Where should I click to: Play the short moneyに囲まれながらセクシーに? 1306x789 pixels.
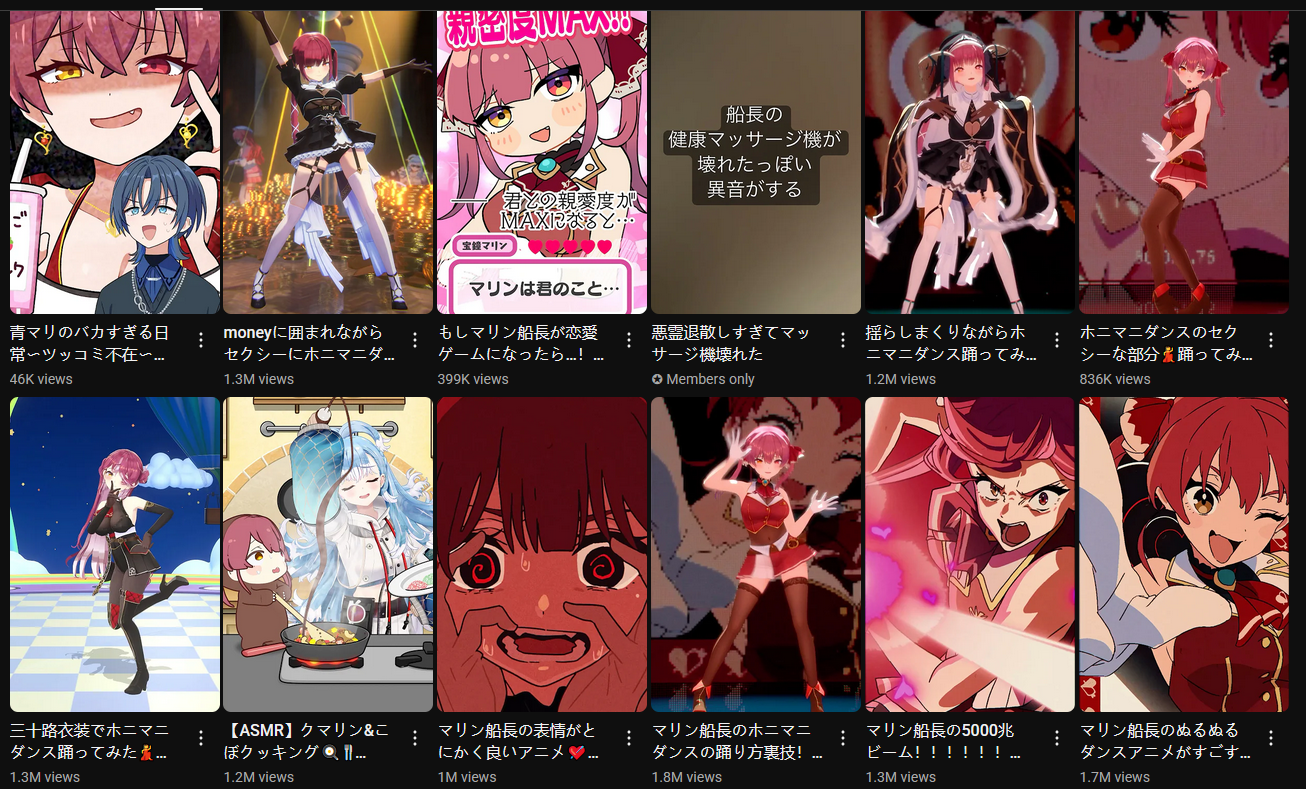click(328, 162)
